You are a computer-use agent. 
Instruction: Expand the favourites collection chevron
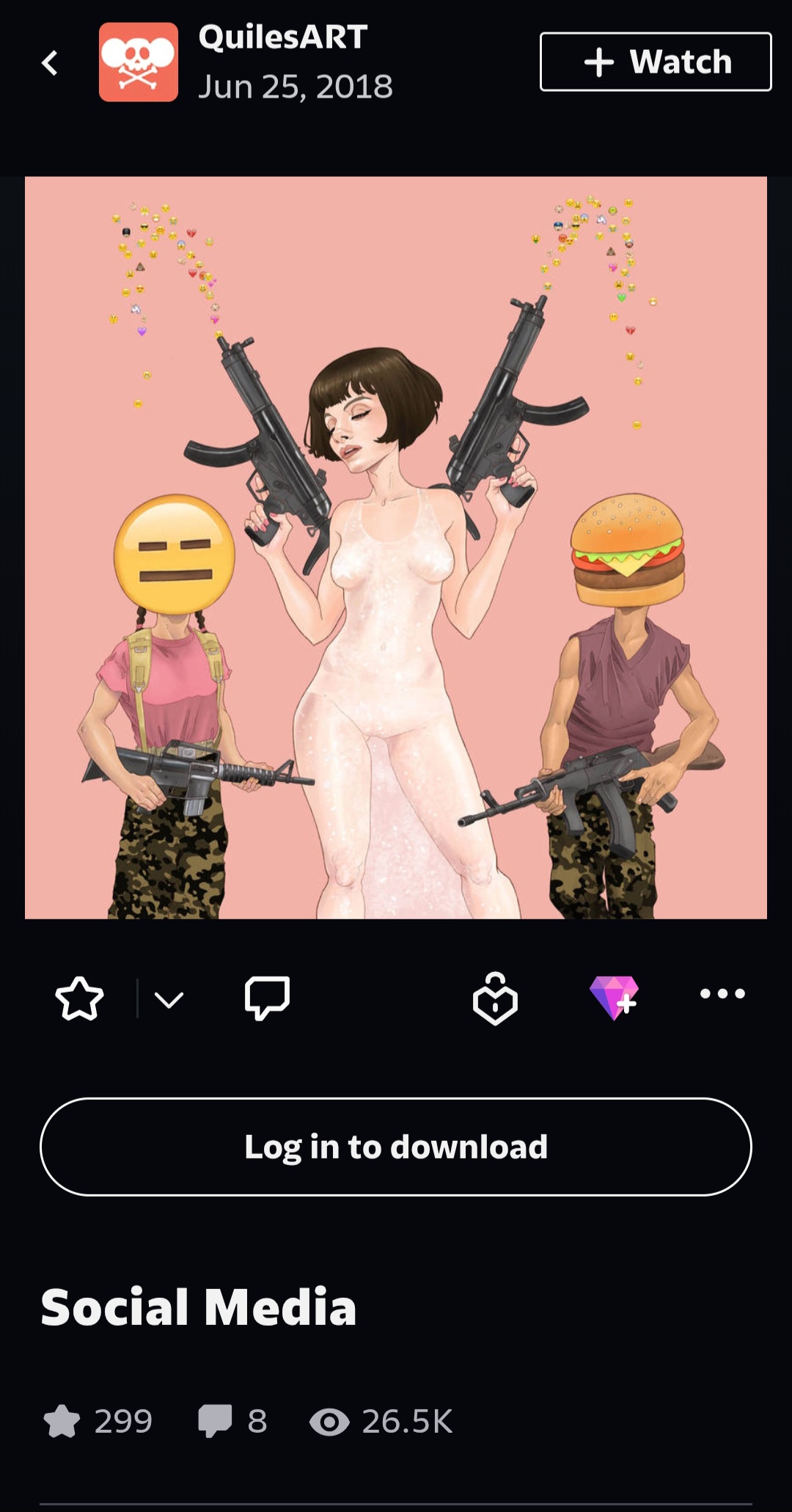point(169,999)
